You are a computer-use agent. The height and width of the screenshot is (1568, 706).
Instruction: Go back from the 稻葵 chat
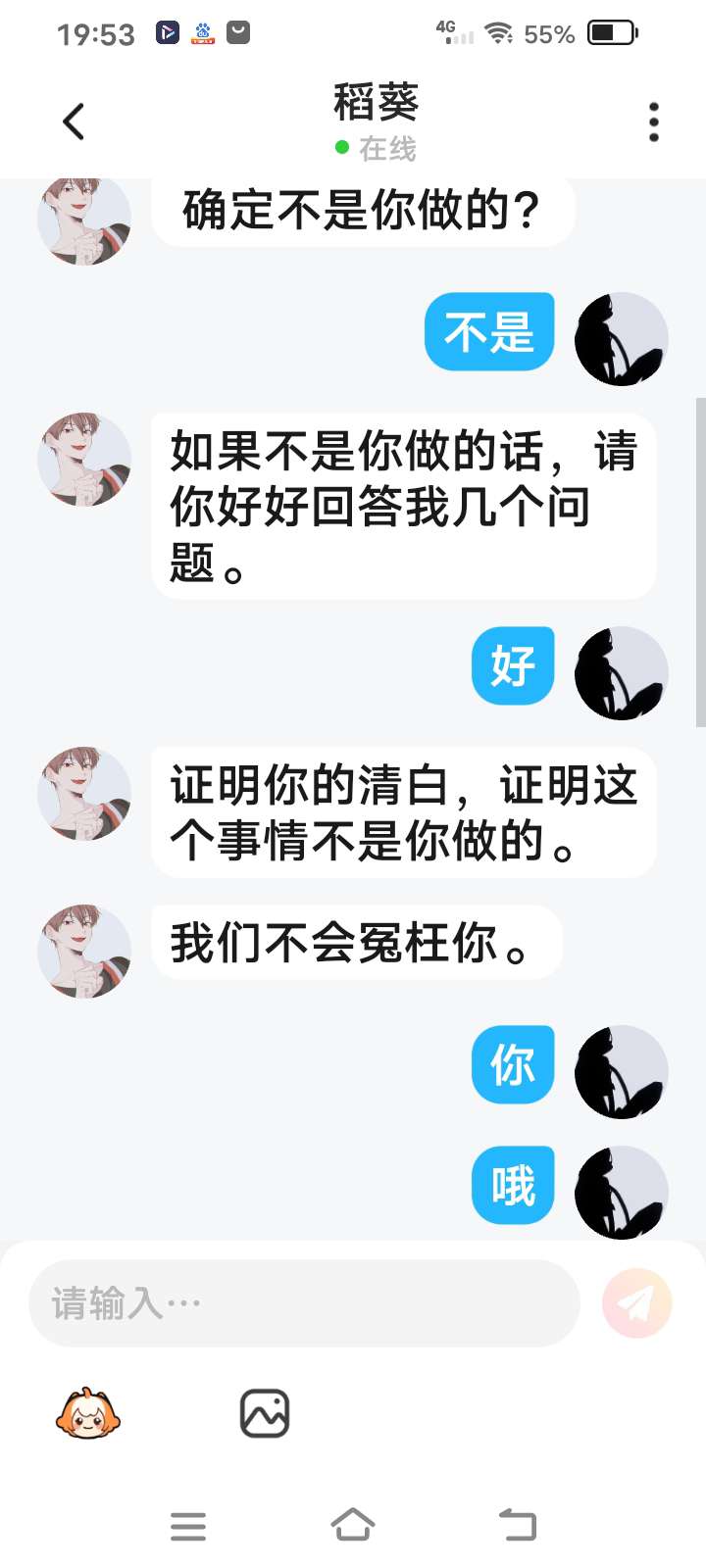tap(74, 122)
